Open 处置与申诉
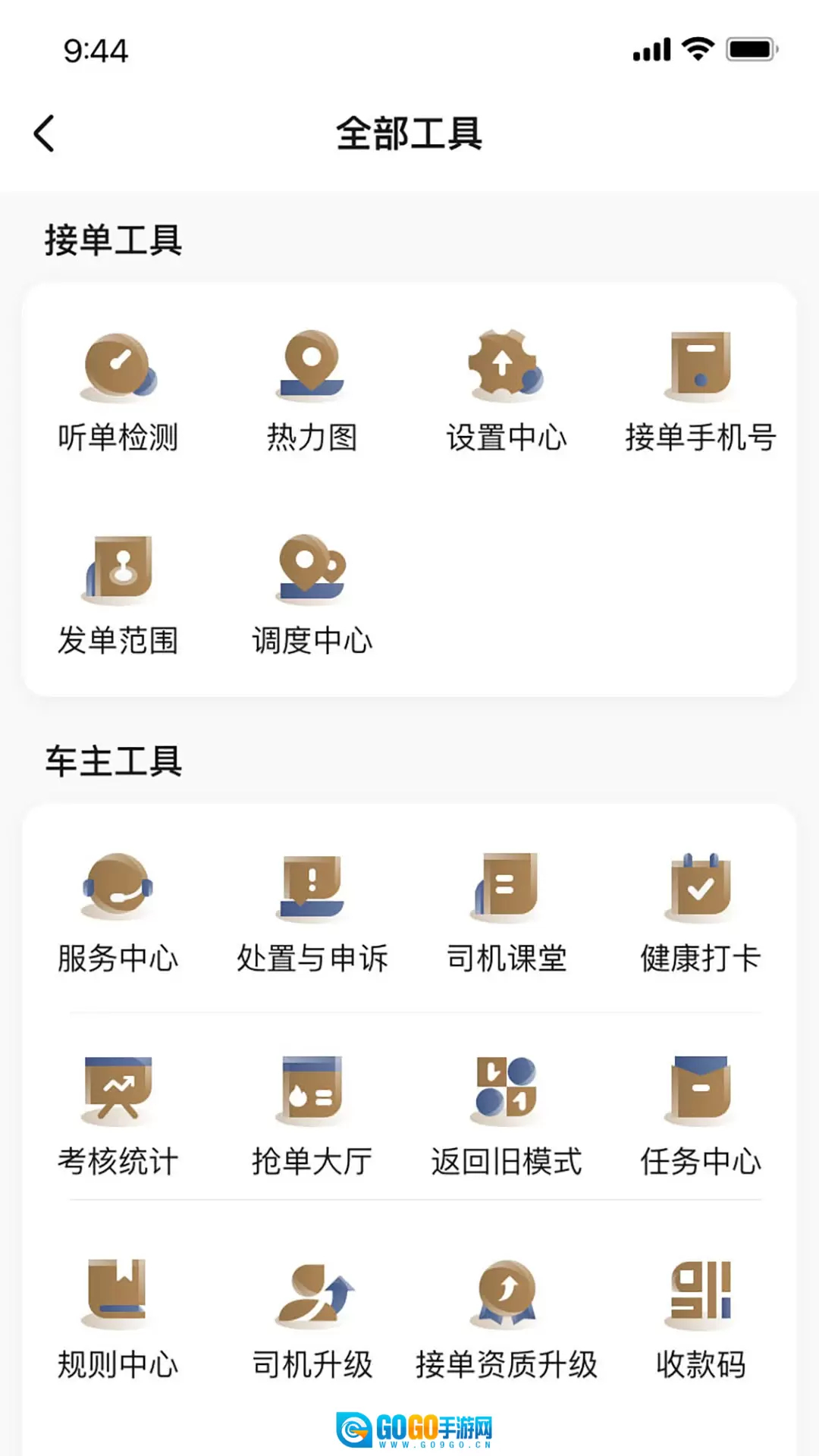Screen dimensions: 819x1456 coord(312,914)
